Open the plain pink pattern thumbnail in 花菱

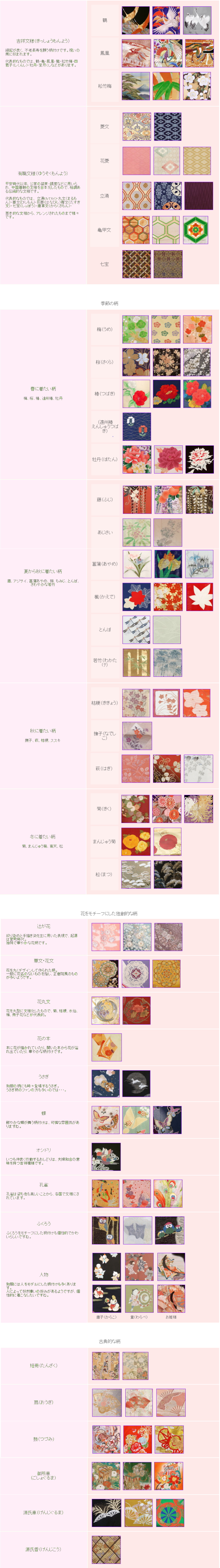[136, 161]
